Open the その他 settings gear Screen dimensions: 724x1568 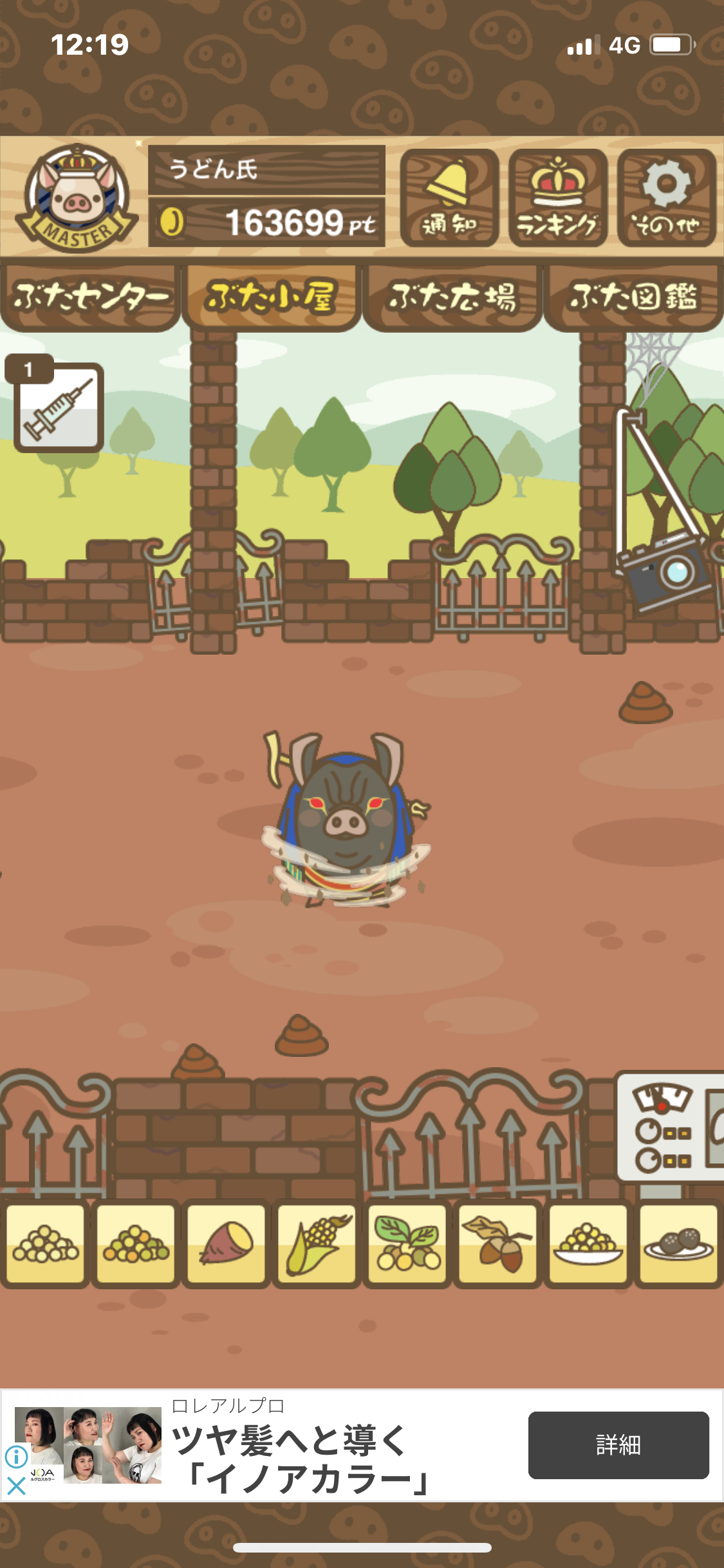pyautogui.click(x=667, y=198)
